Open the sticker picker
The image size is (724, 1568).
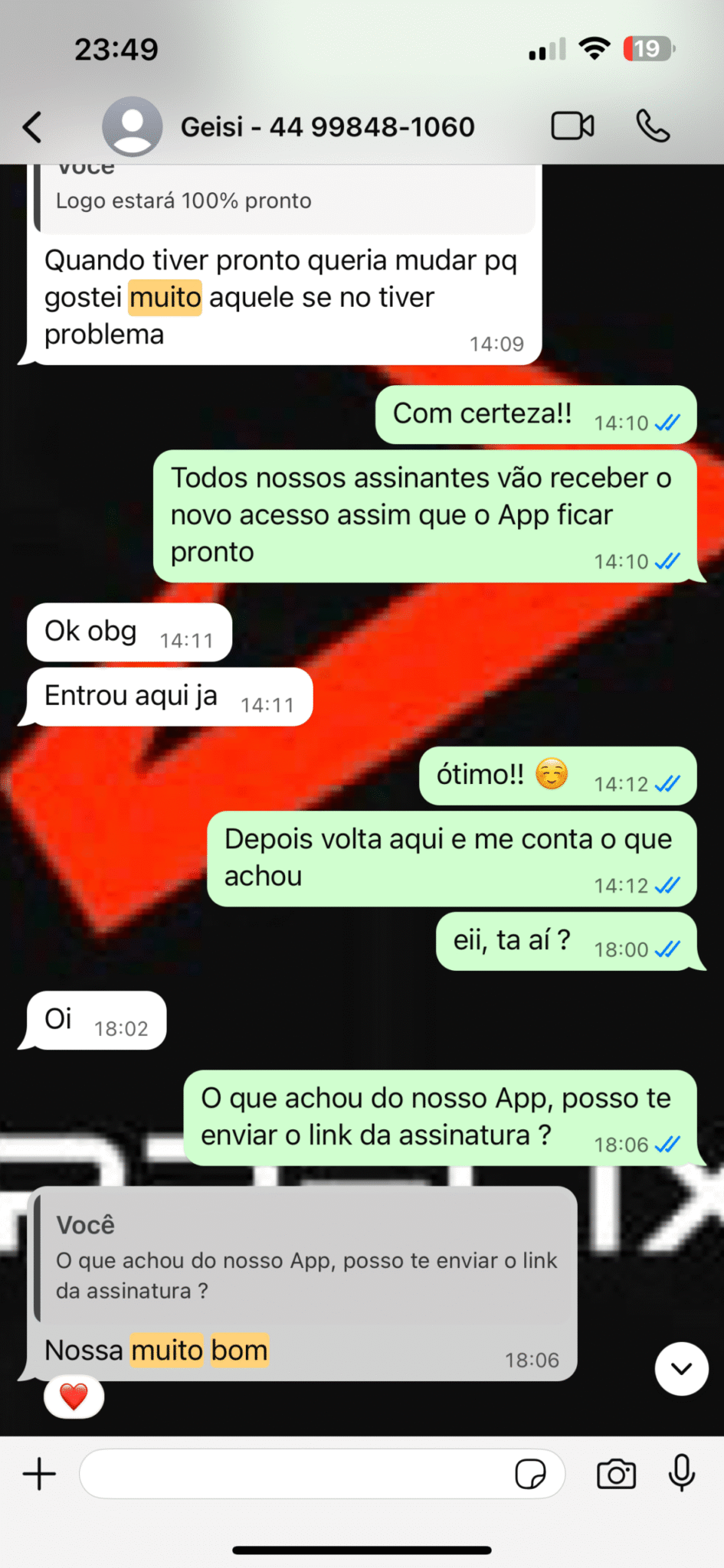[530, 1474]
